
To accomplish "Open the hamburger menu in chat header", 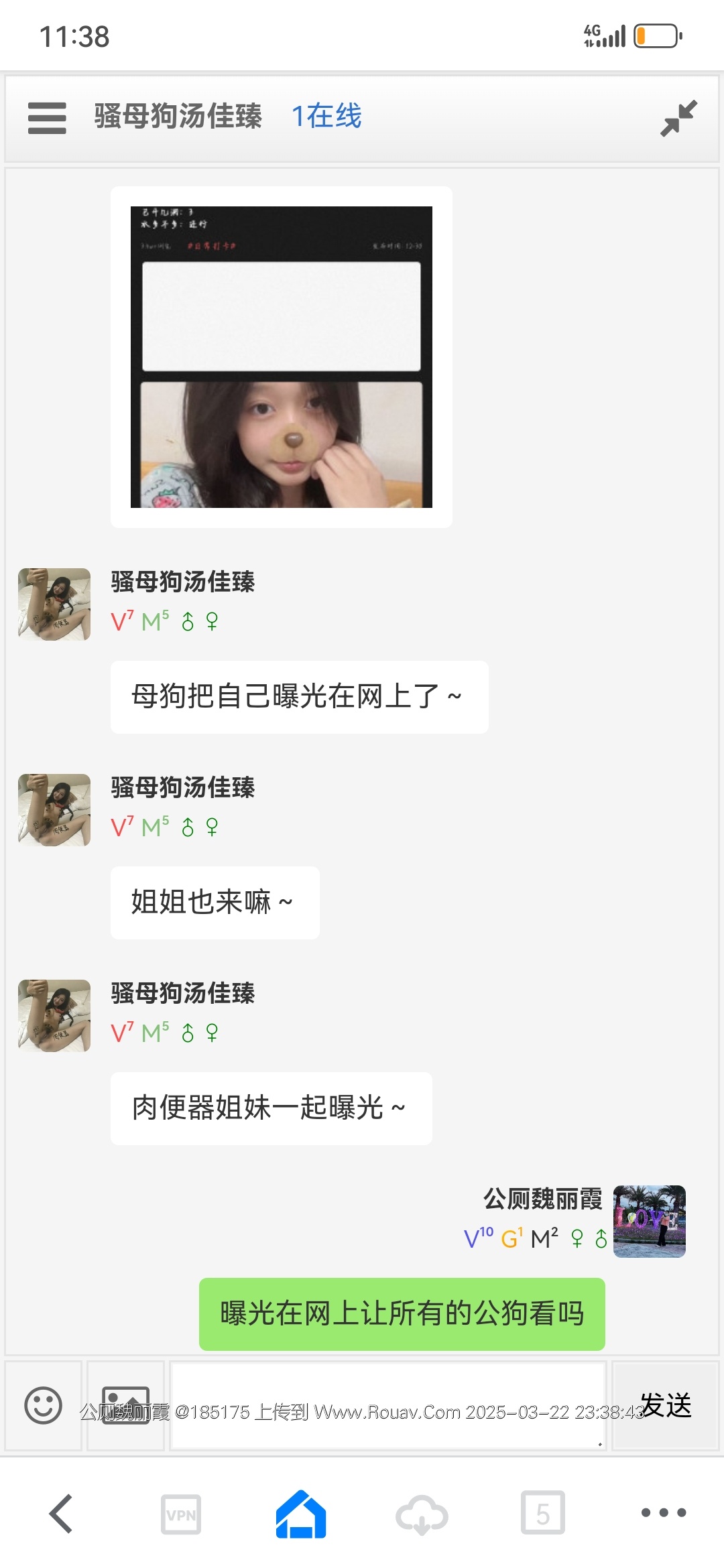I will [47, 118].
